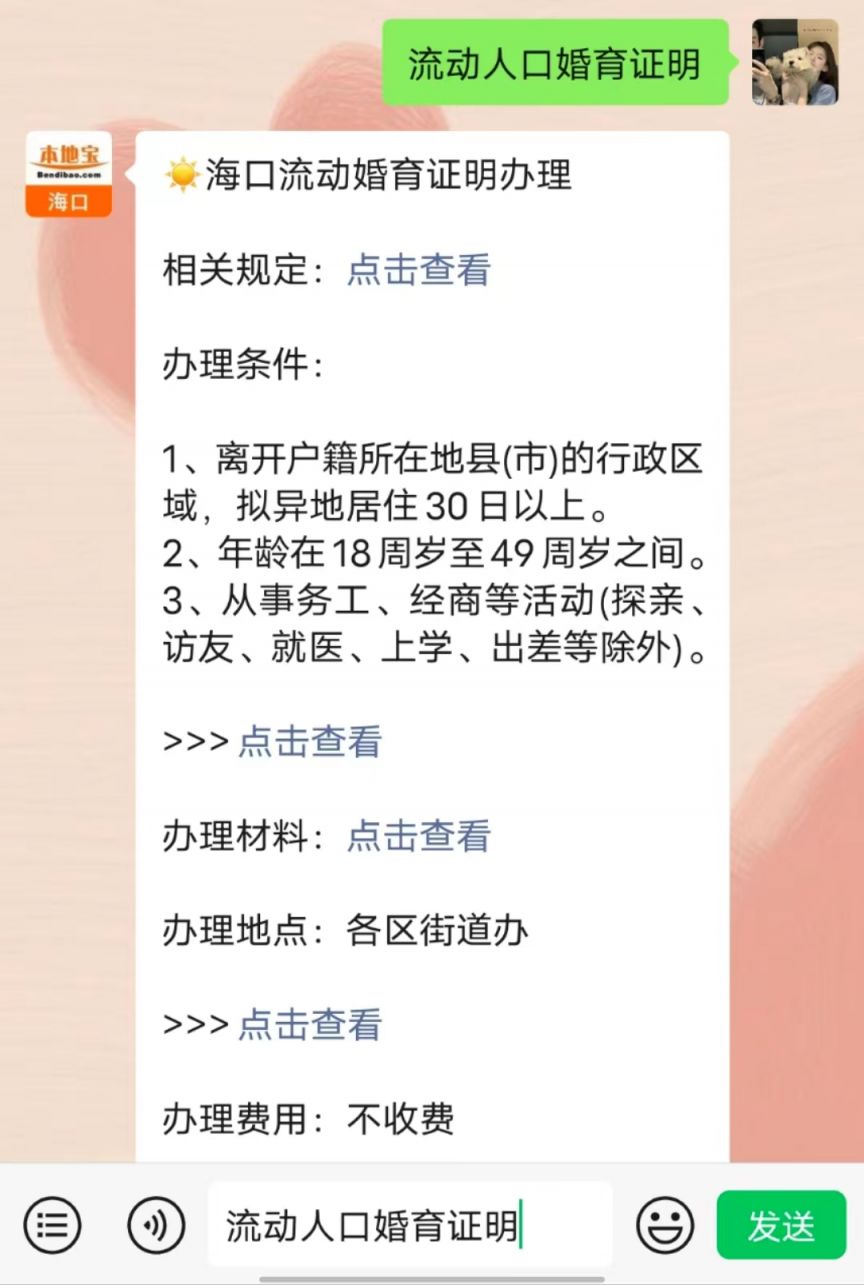Open the 点击查看 link beside 办理材料

pyautogui.click(x=418, y=836)
